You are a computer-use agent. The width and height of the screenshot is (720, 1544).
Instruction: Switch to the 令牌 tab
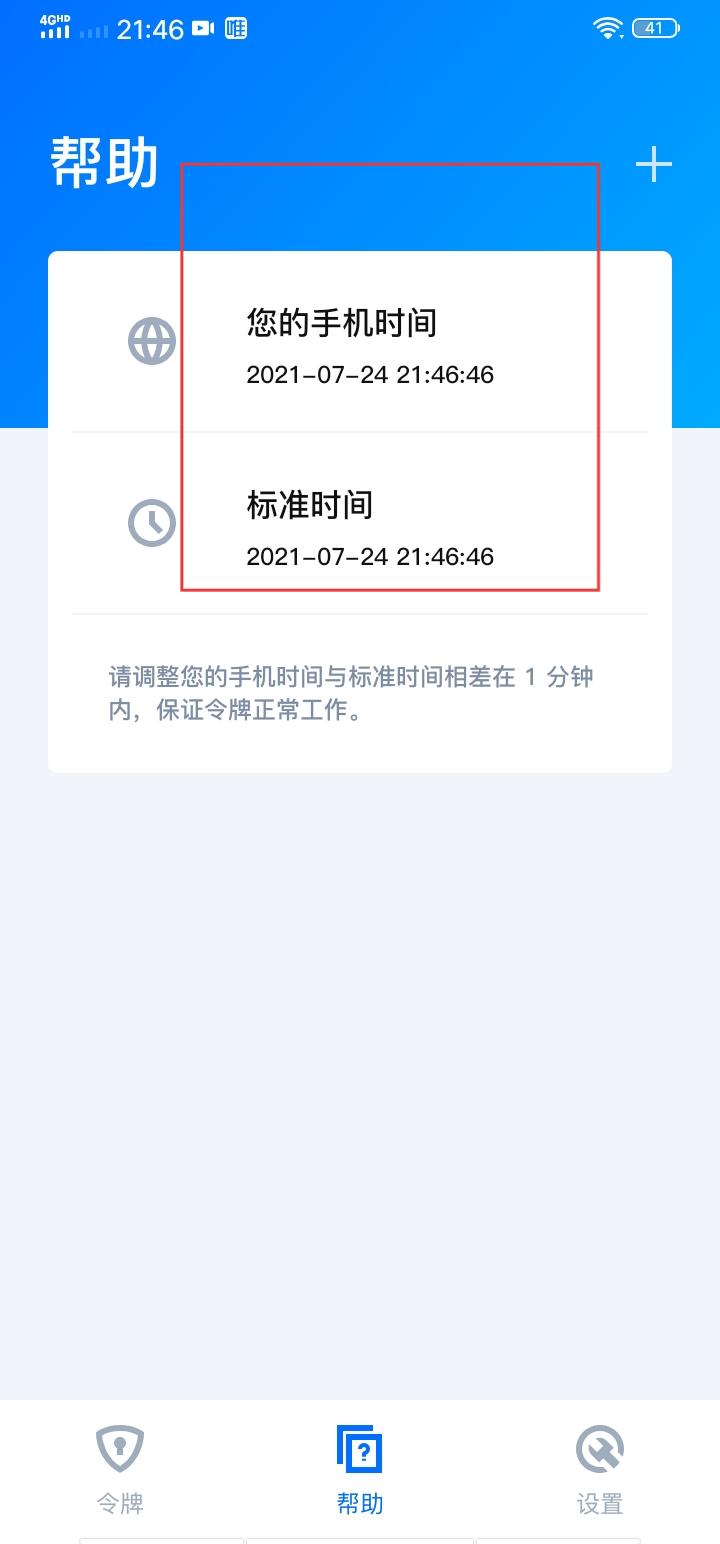[x=120, y=1470]
